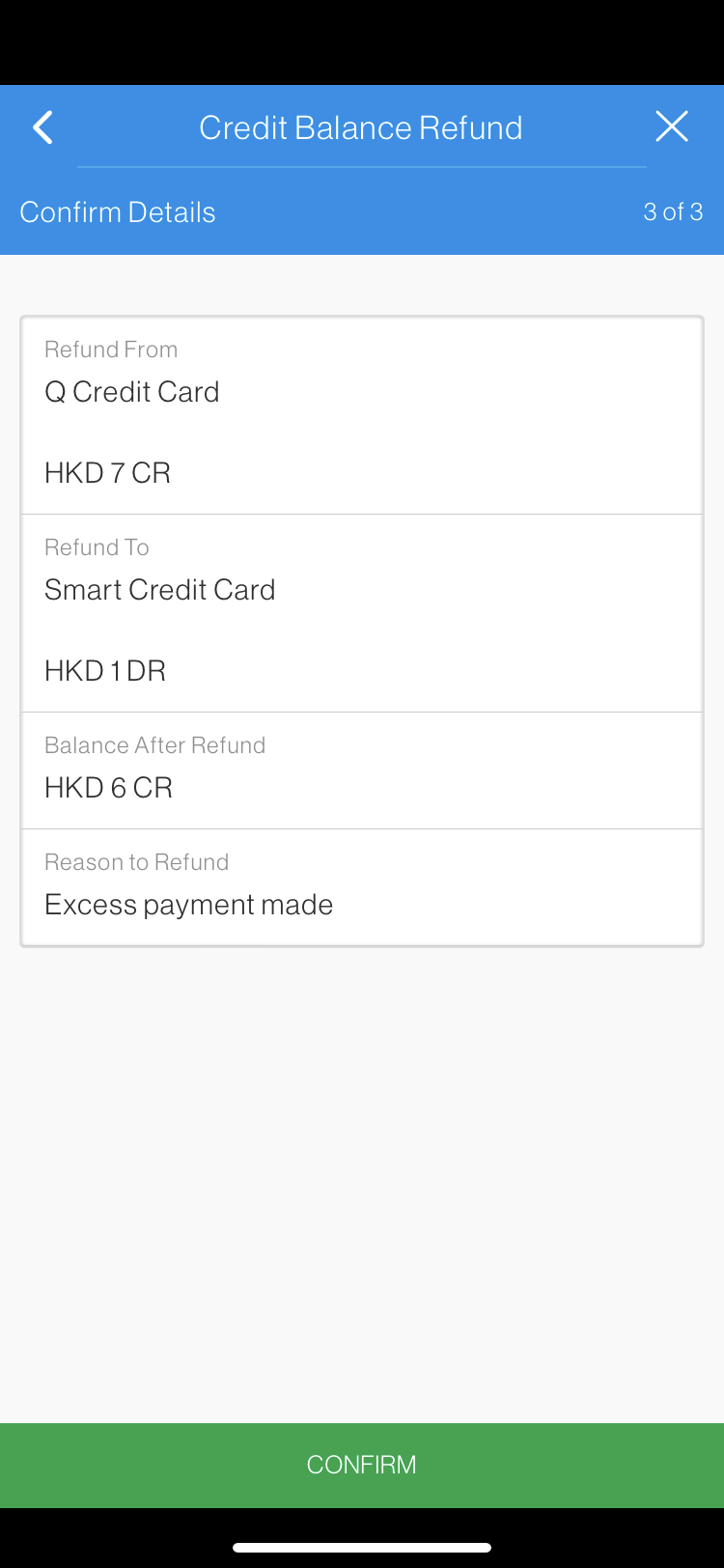Close the Credit Balance Refund flow
724x1568 pixels.
(x=672, y=126)
